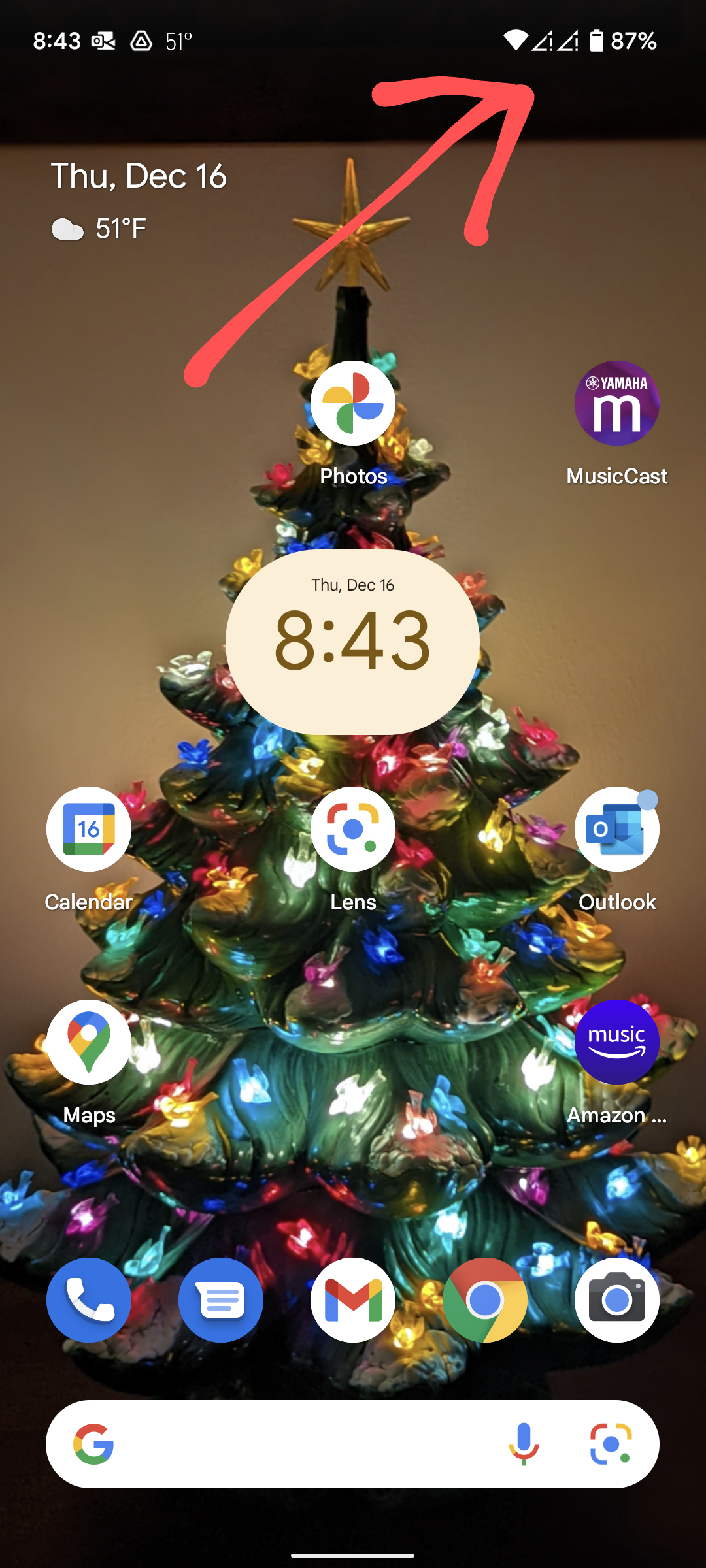Open Lens from the search bar
This screenshot has height=1568, width=706.
pyautogui.click(x=611, y=1444)
